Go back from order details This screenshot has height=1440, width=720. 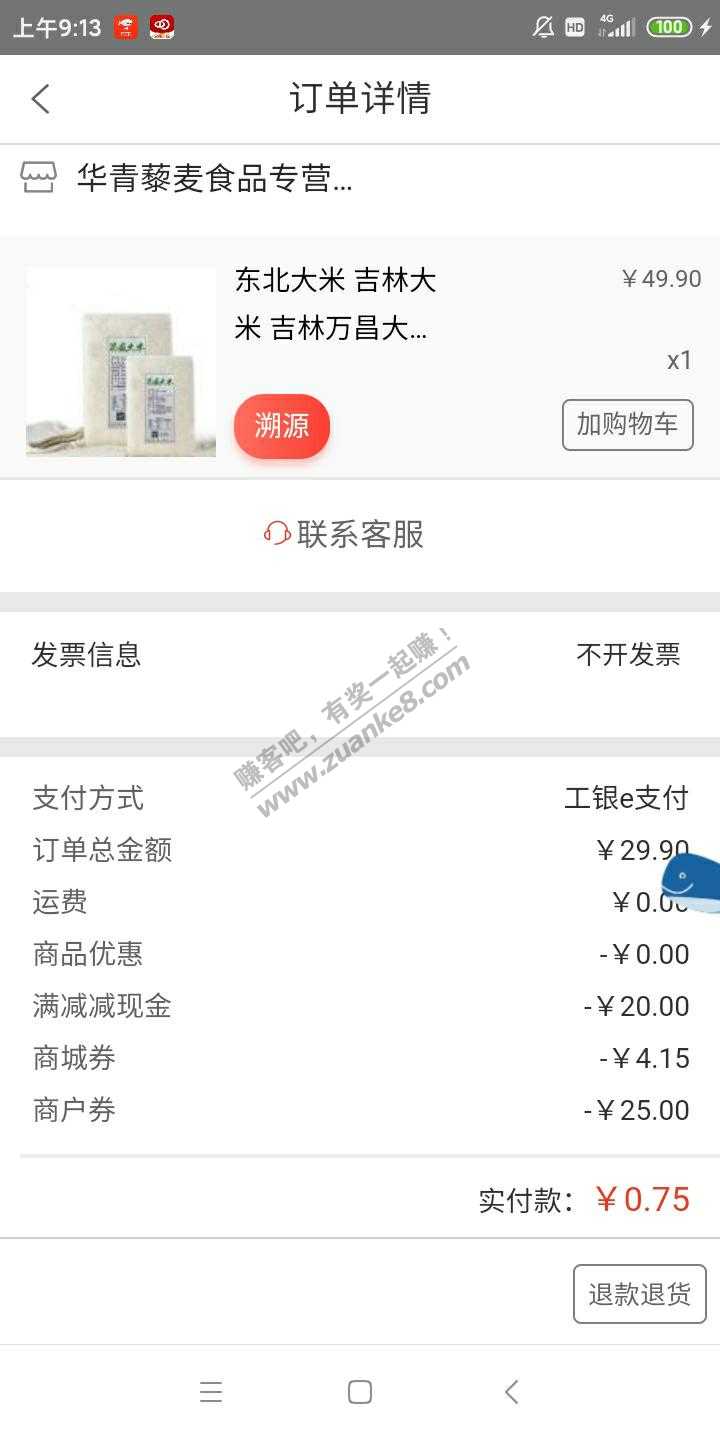click(x=41, y=99)
